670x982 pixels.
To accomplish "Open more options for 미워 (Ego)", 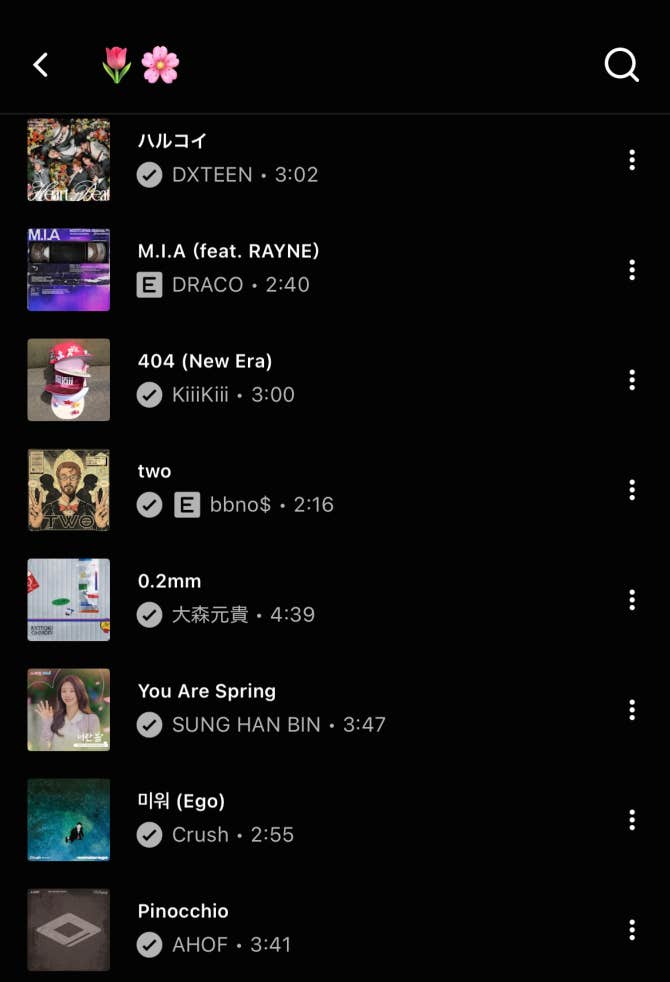I will (x=632, y=820).
